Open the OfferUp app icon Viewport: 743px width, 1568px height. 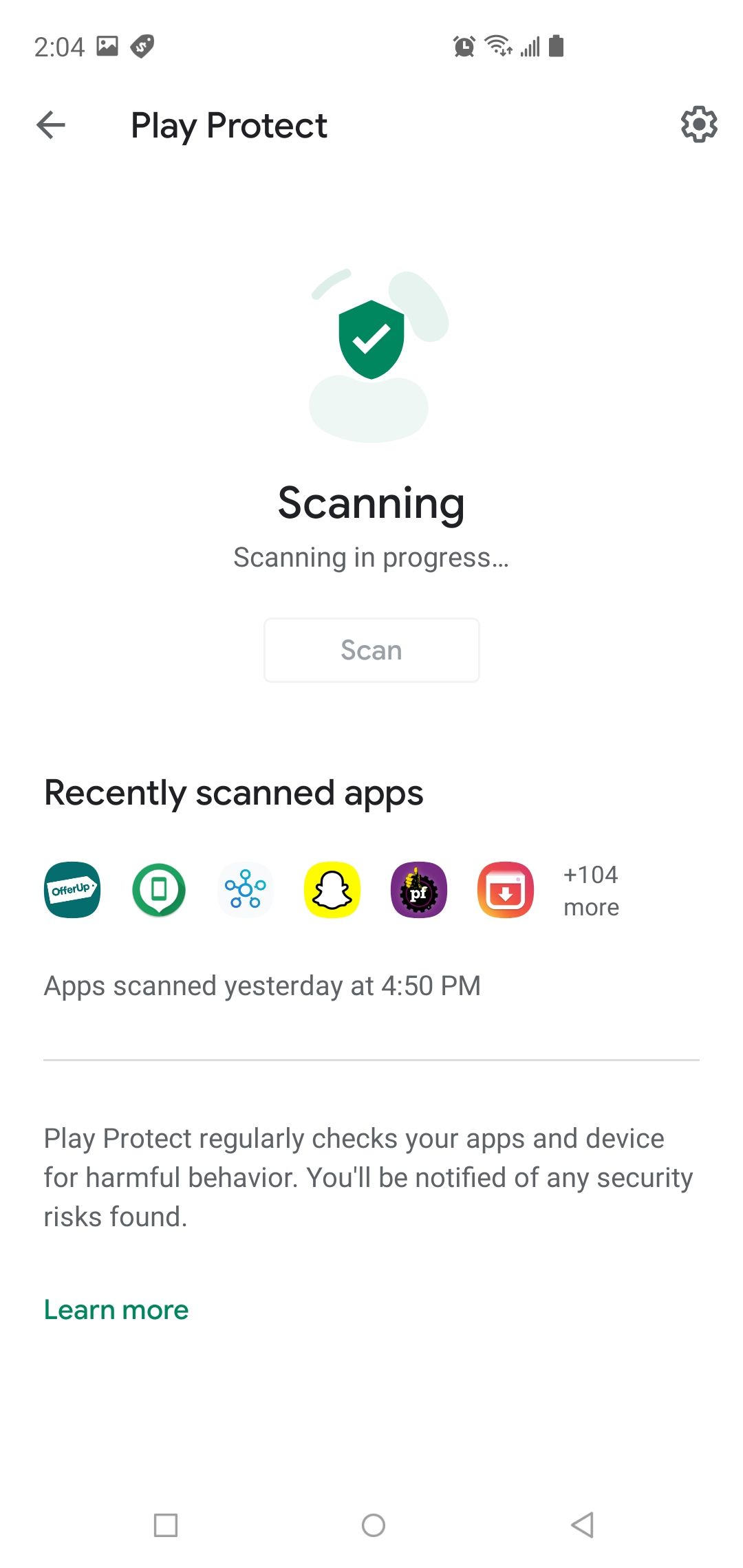click(72, 889)
